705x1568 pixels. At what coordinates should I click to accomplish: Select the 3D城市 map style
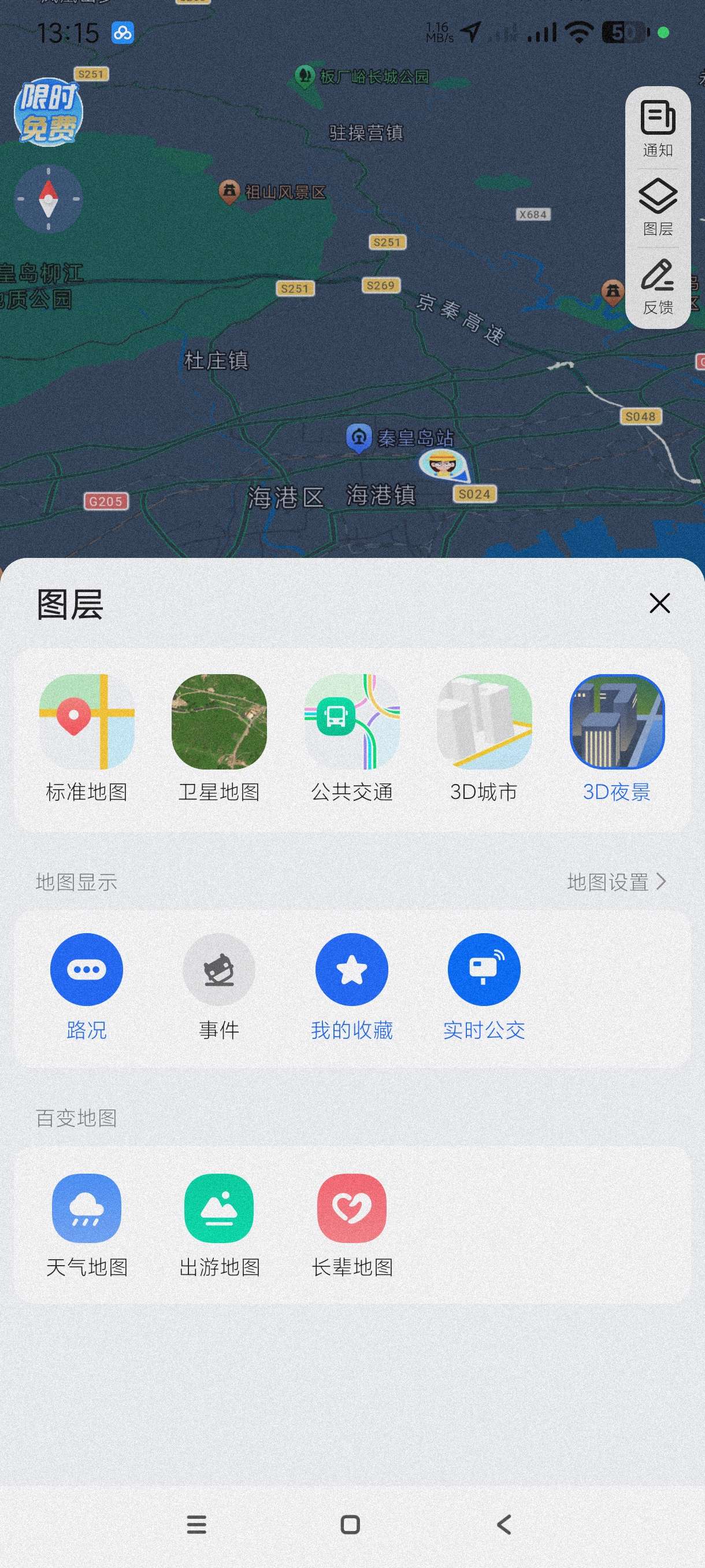point(484,722)
